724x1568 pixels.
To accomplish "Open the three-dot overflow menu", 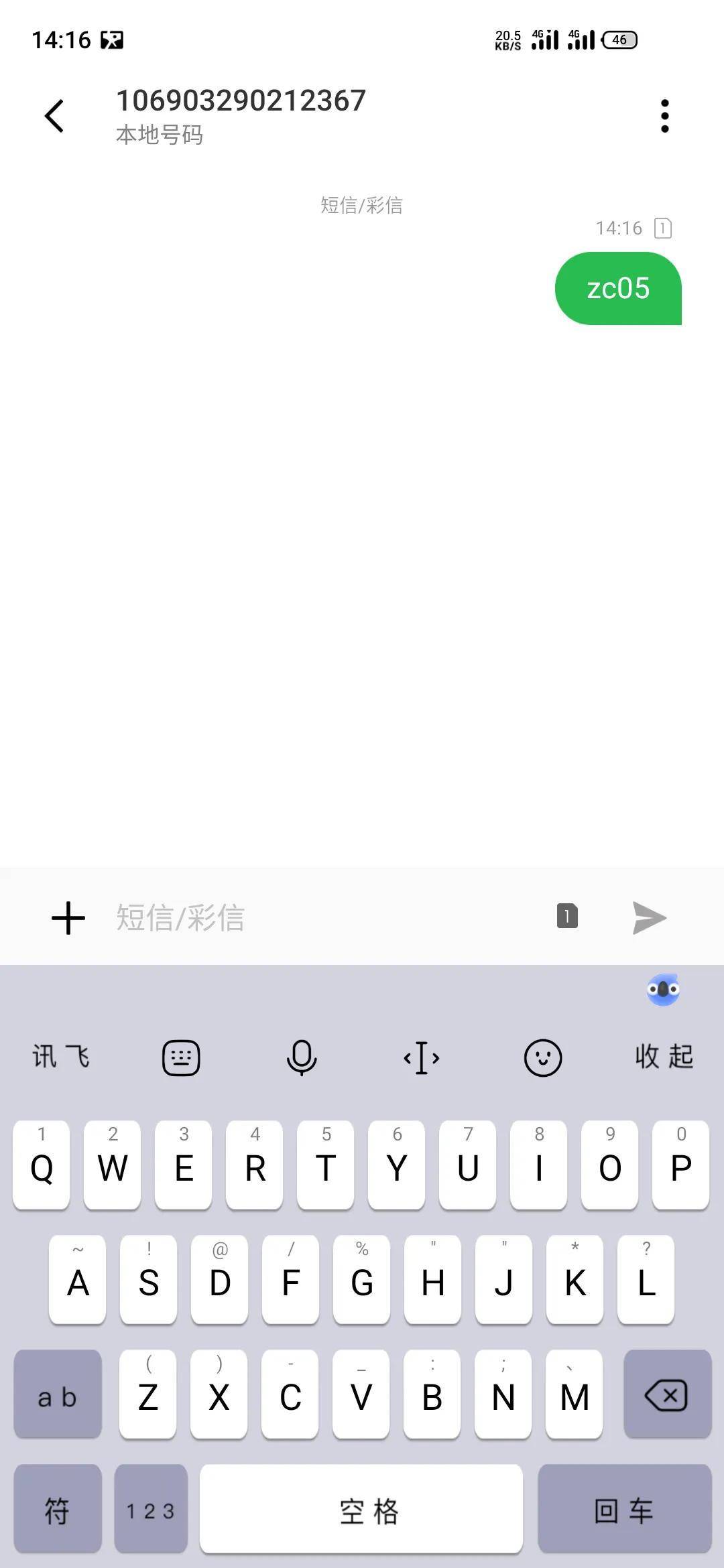I will [x=664, y=116].
